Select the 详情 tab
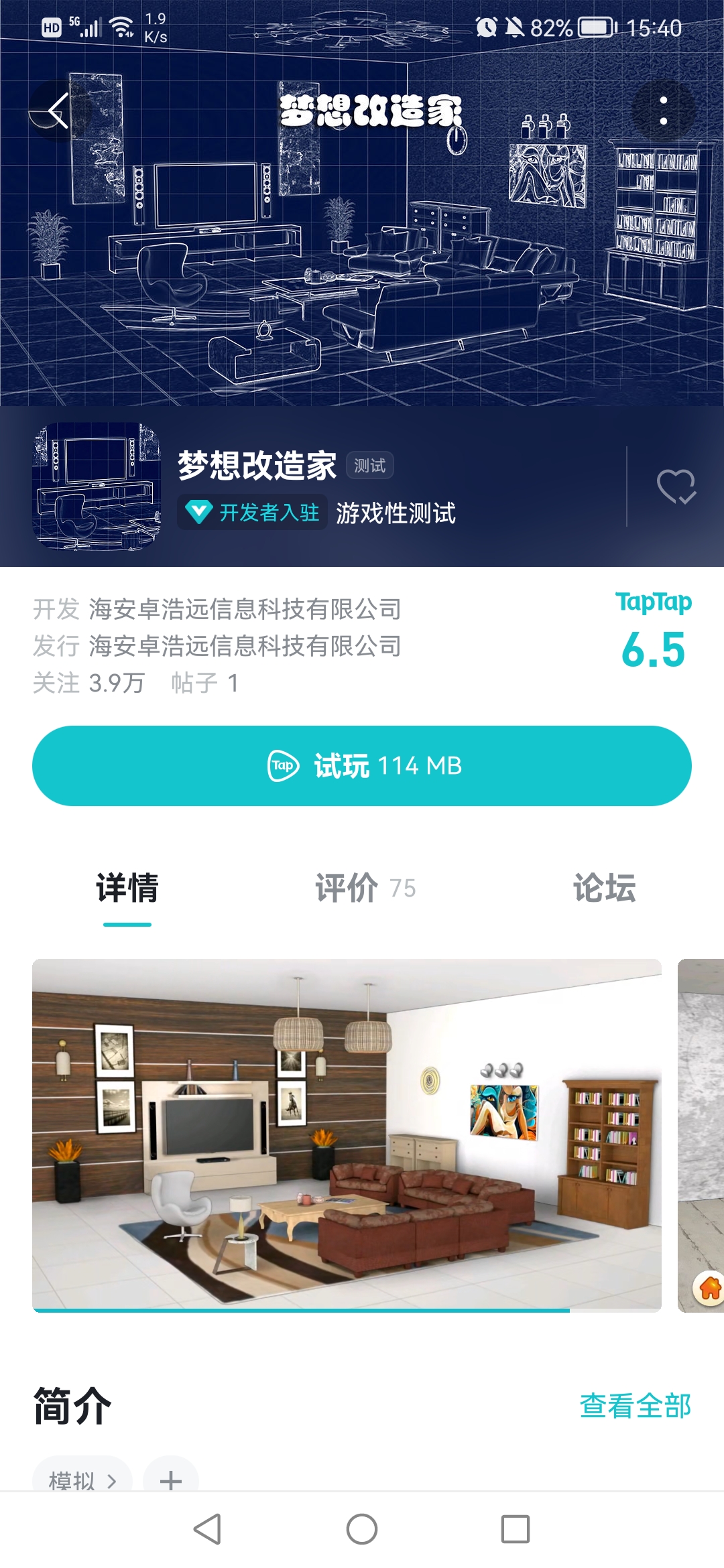The image size is (724, 1568). click(127, 888)
